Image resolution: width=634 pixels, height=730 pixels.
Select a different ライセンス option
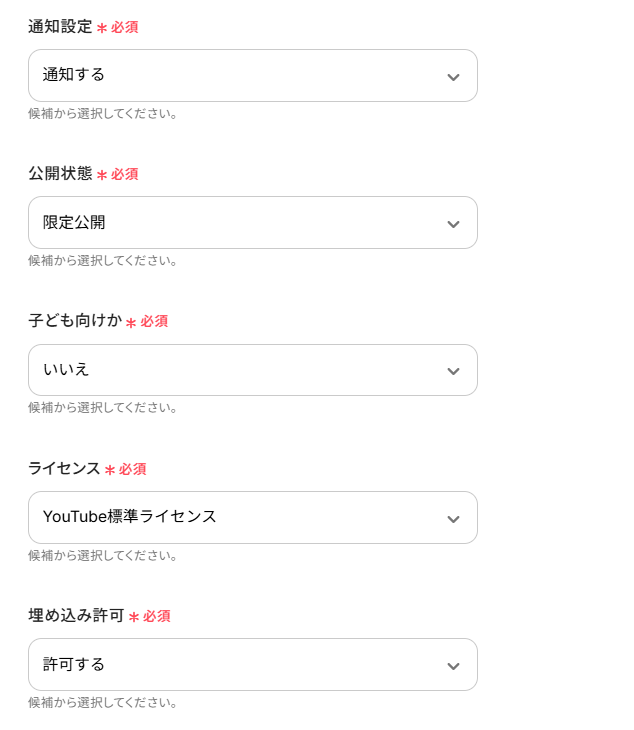pos(252,517)
